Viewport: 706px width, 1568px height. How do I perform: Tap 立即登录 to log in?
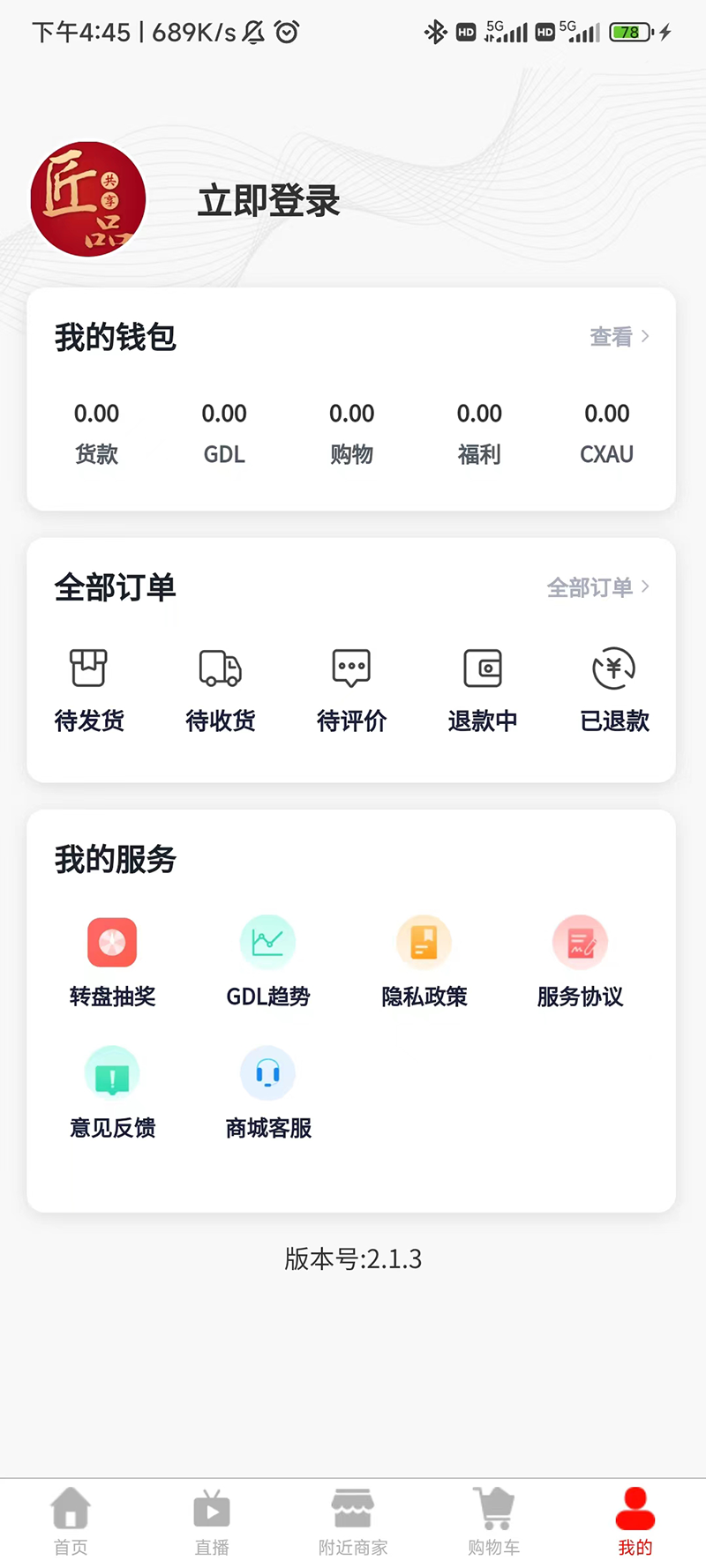[x=268, y=201]
